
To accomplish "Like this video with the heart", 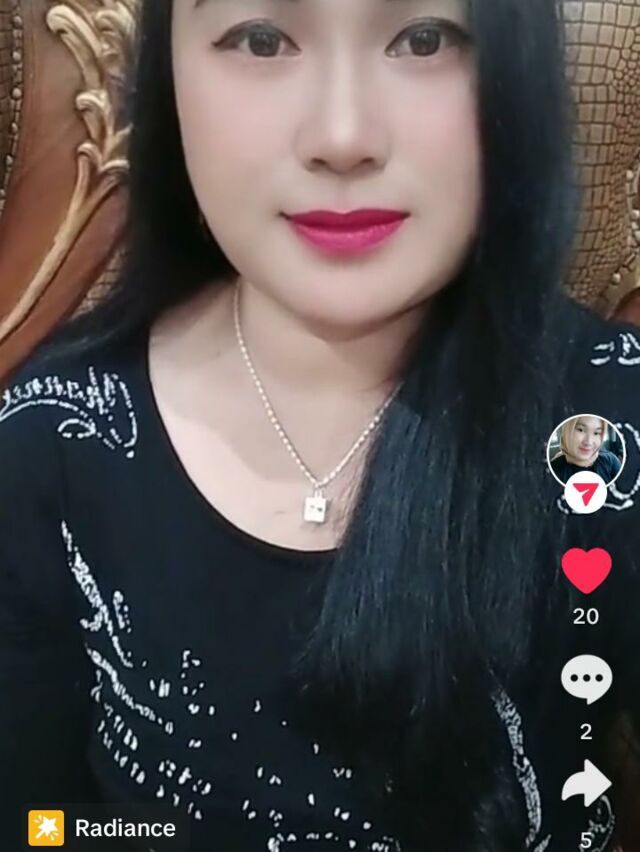I will pyautogui.click(x=586, y=571).
